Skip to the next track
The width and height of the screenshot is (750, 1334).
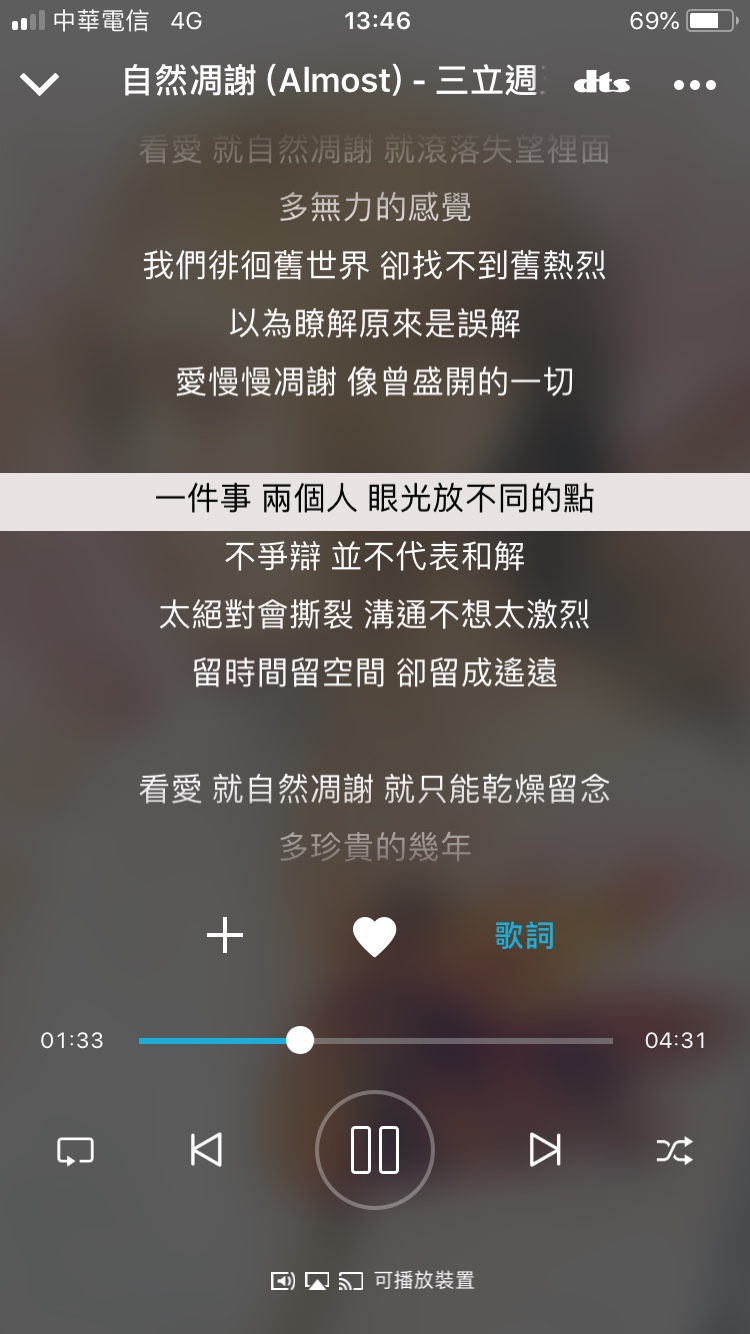point(545,1150)
